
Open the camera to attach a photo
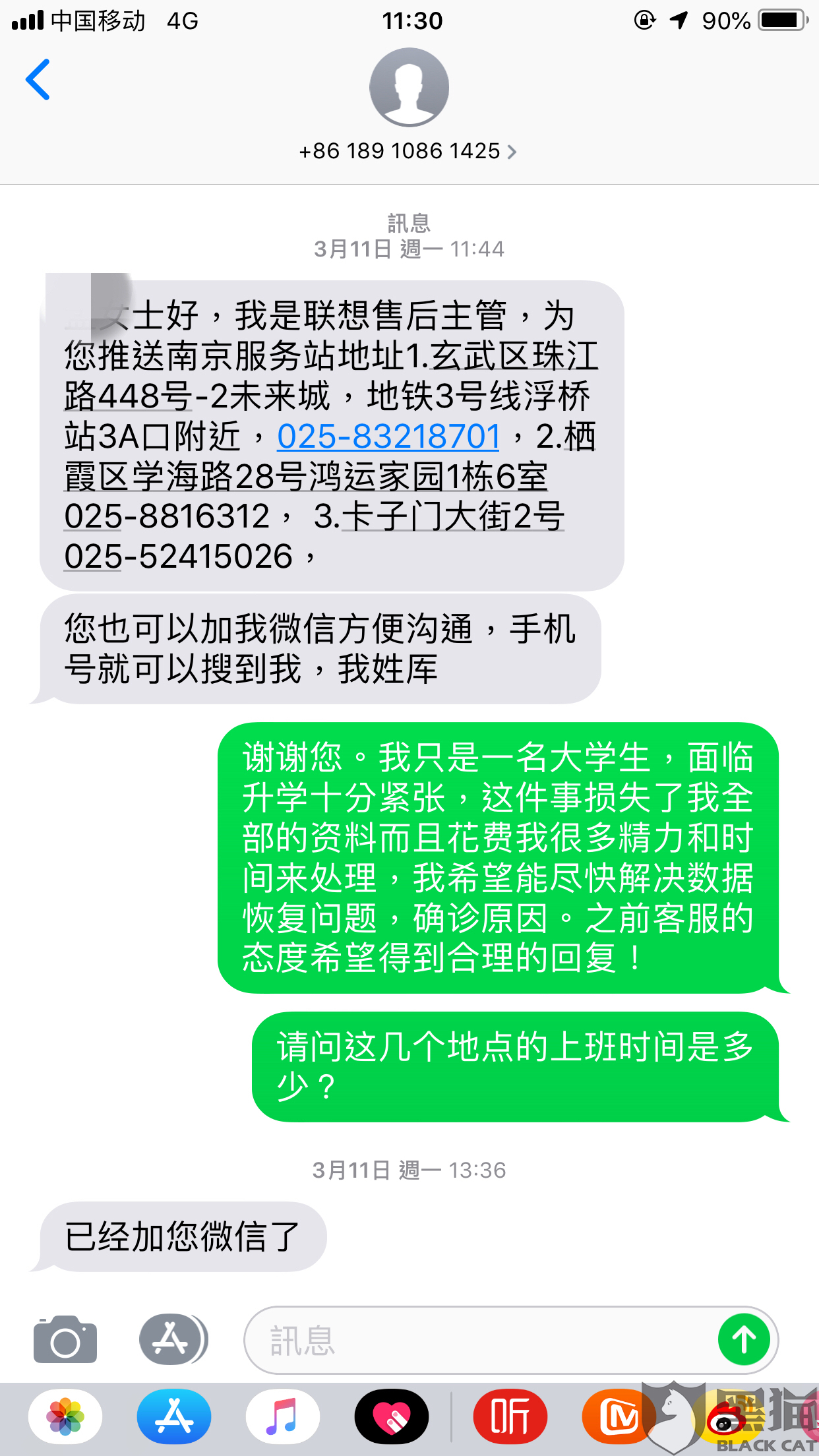(65, 1339)
